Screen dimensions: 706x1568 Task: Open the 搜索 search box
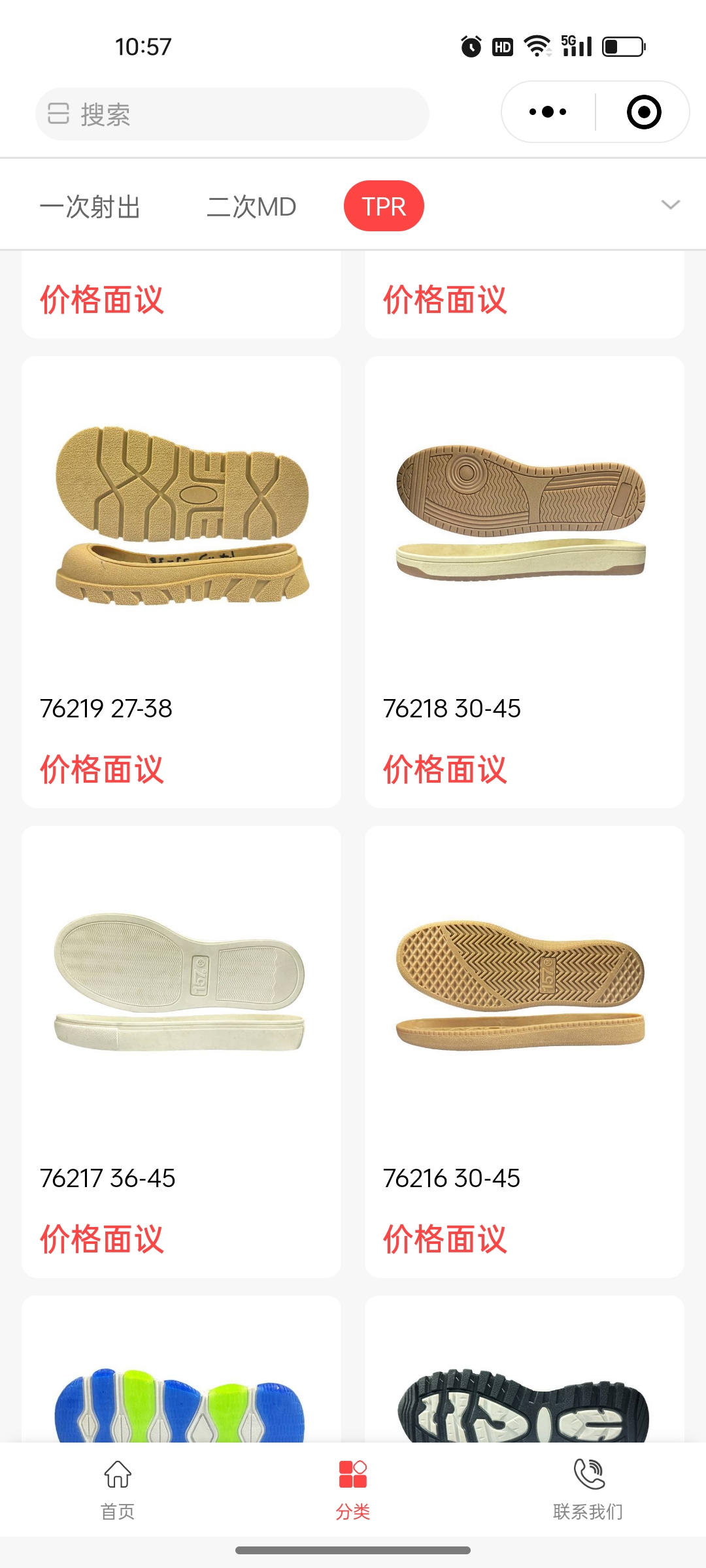pyautogui.click(x=232, y=114)
